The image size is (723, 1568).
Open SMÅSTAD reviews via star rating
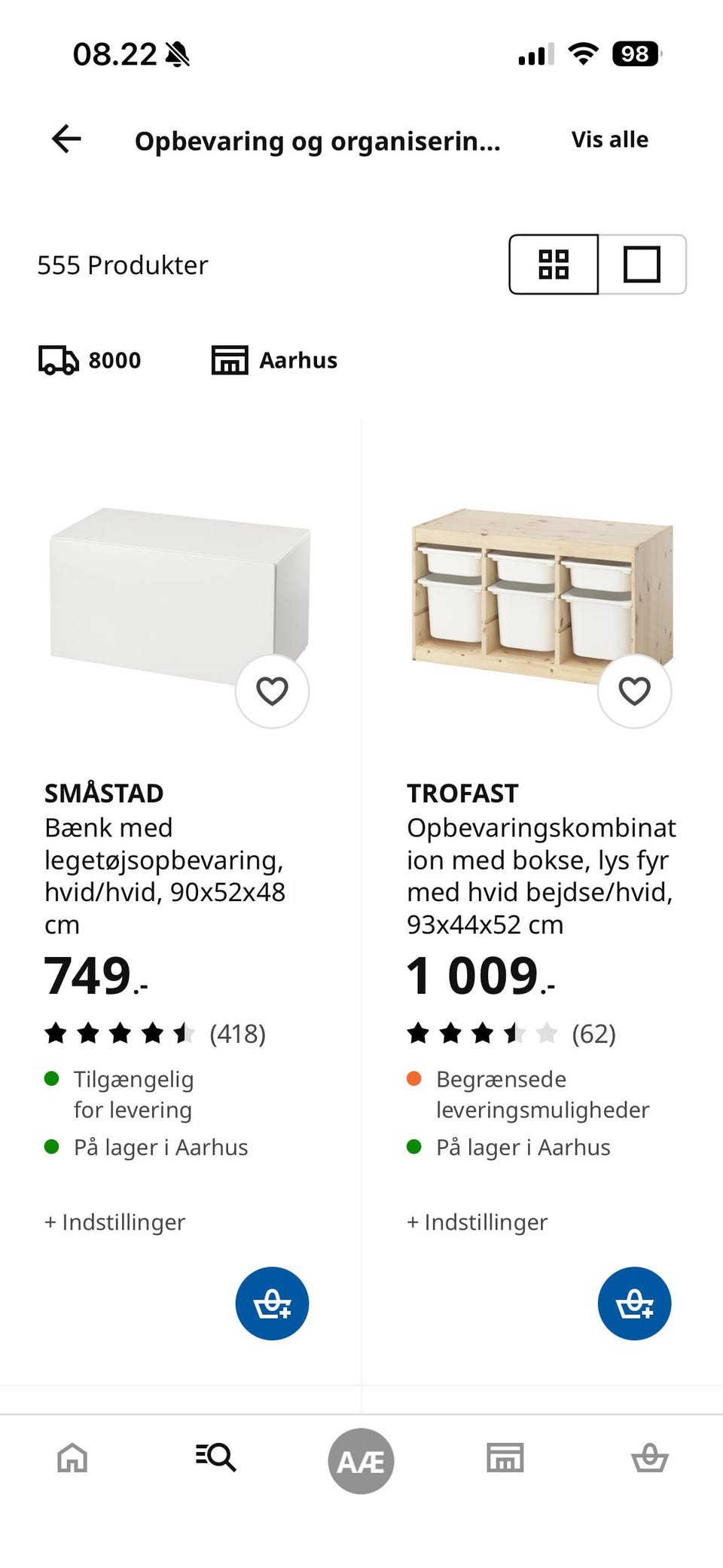(x=154, y=1034)
